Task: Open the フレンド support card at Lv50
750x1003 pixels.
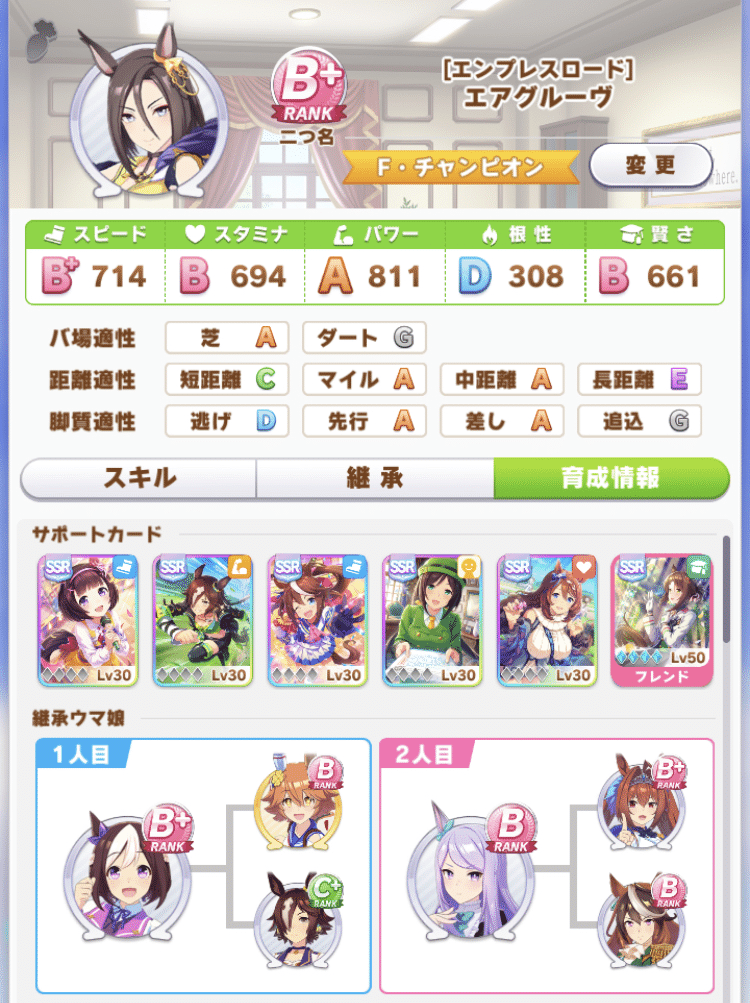Action: [x=661, y=620]
